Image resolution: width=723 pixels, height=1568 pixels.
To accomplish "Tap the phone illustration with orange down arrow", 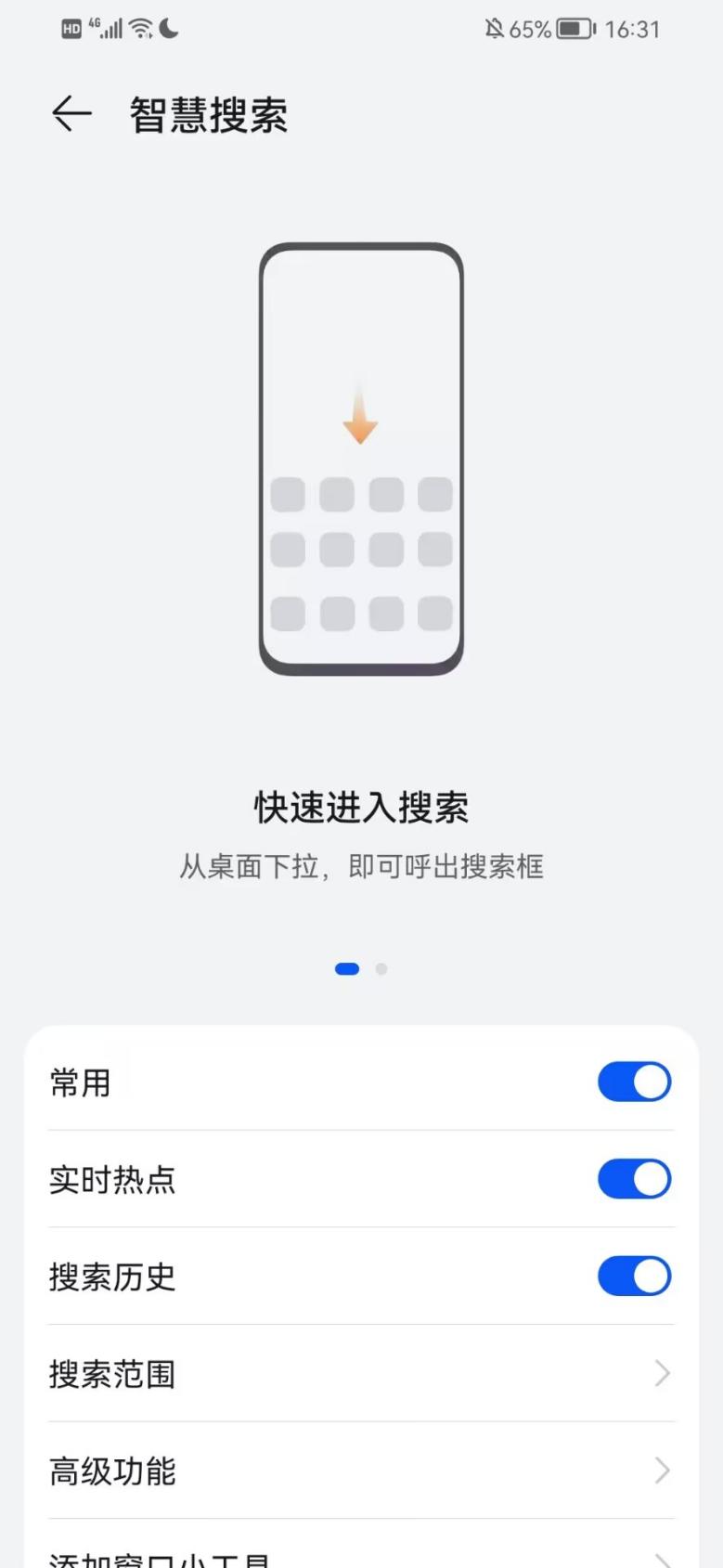I will (361, 460).
